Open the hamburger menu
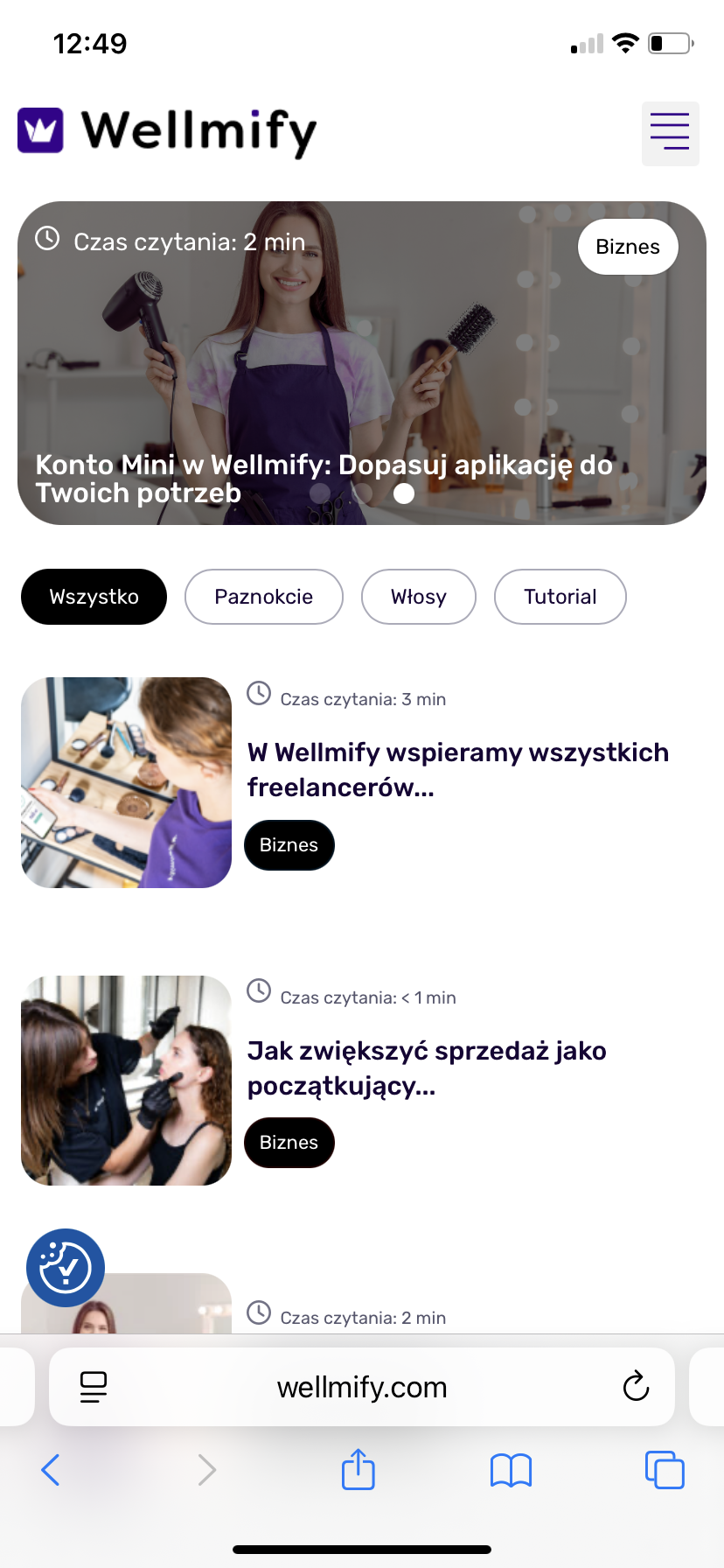Image resolution: width=724 pixels, height=1568 pixels. pos(670,133)
